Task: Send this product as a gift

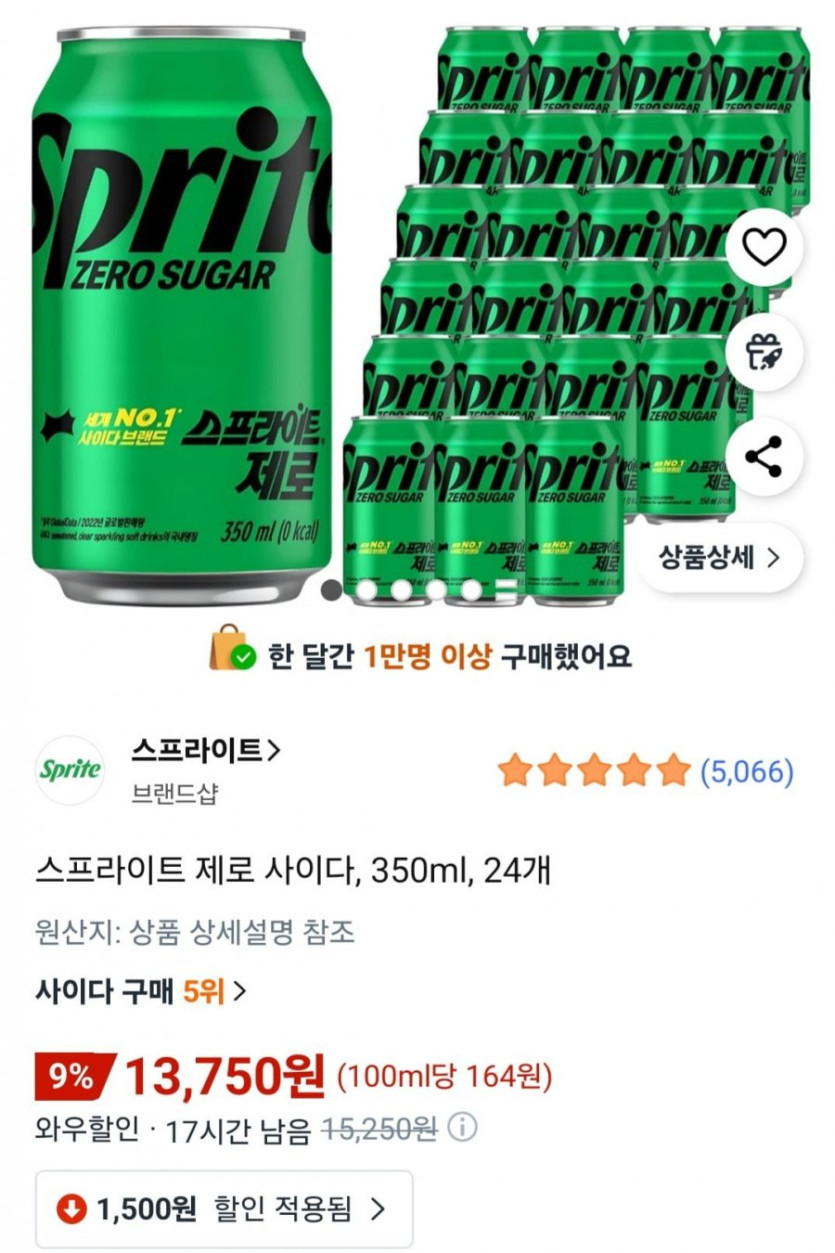Action: [x=765, y=352]
